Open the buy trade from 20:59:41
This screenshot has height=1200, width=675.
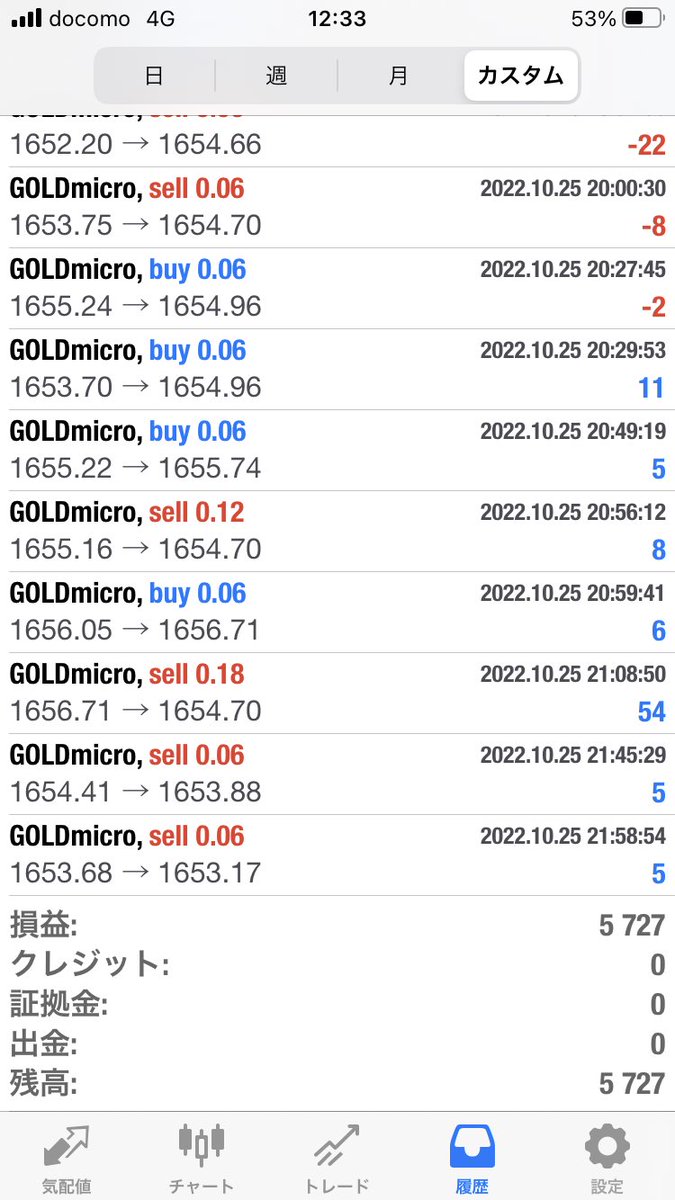[337, 612]
